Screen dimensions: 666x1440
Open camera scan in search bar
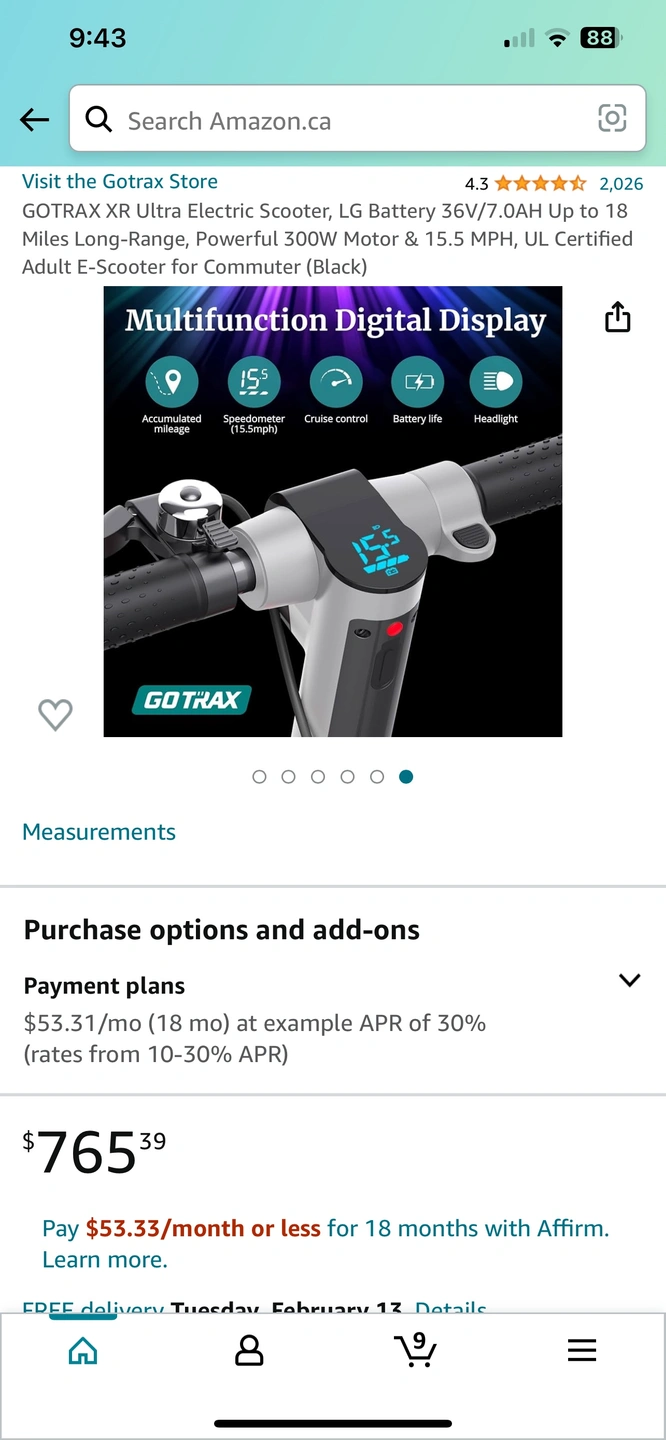click(612, 119)
